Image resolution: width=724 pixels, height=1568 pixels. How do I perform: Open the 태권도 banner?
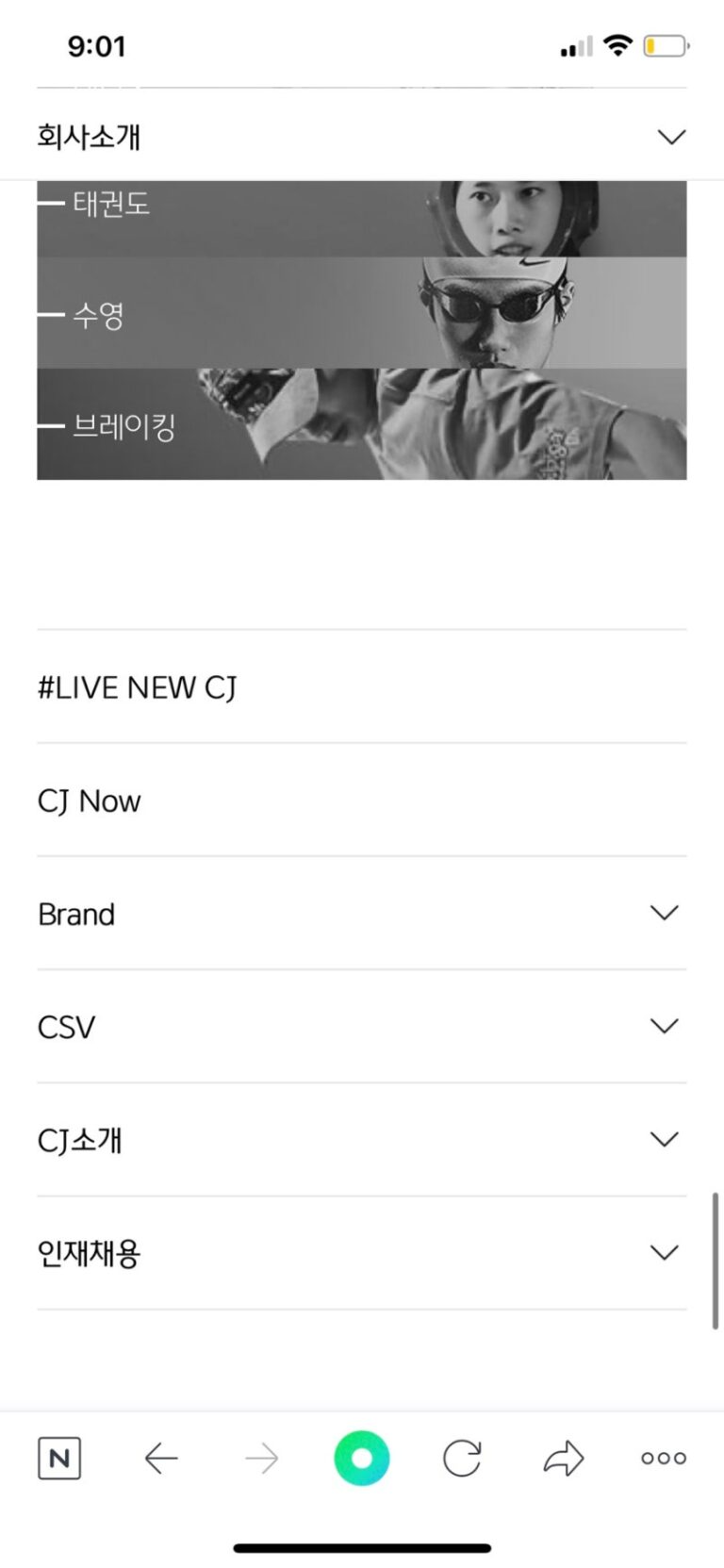[361, 219]
